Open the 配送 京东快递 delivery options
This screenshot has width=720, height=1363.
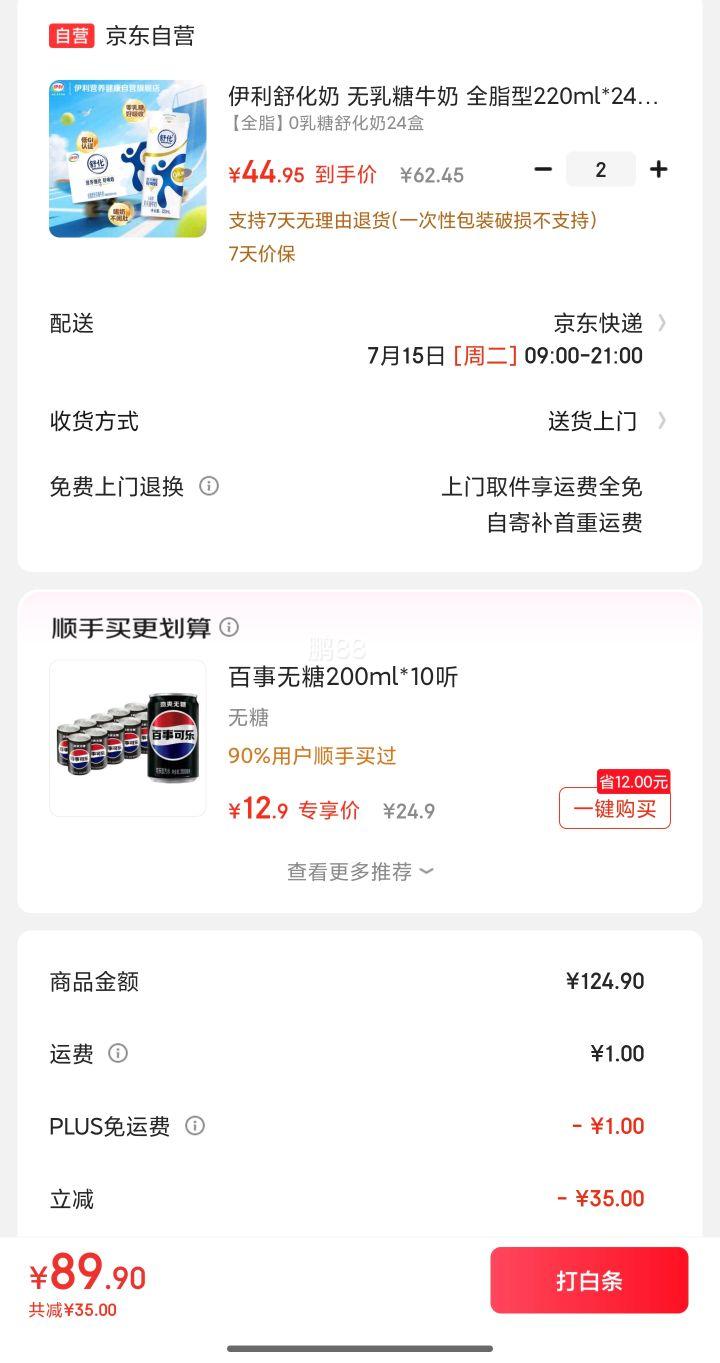coord(360,339)
